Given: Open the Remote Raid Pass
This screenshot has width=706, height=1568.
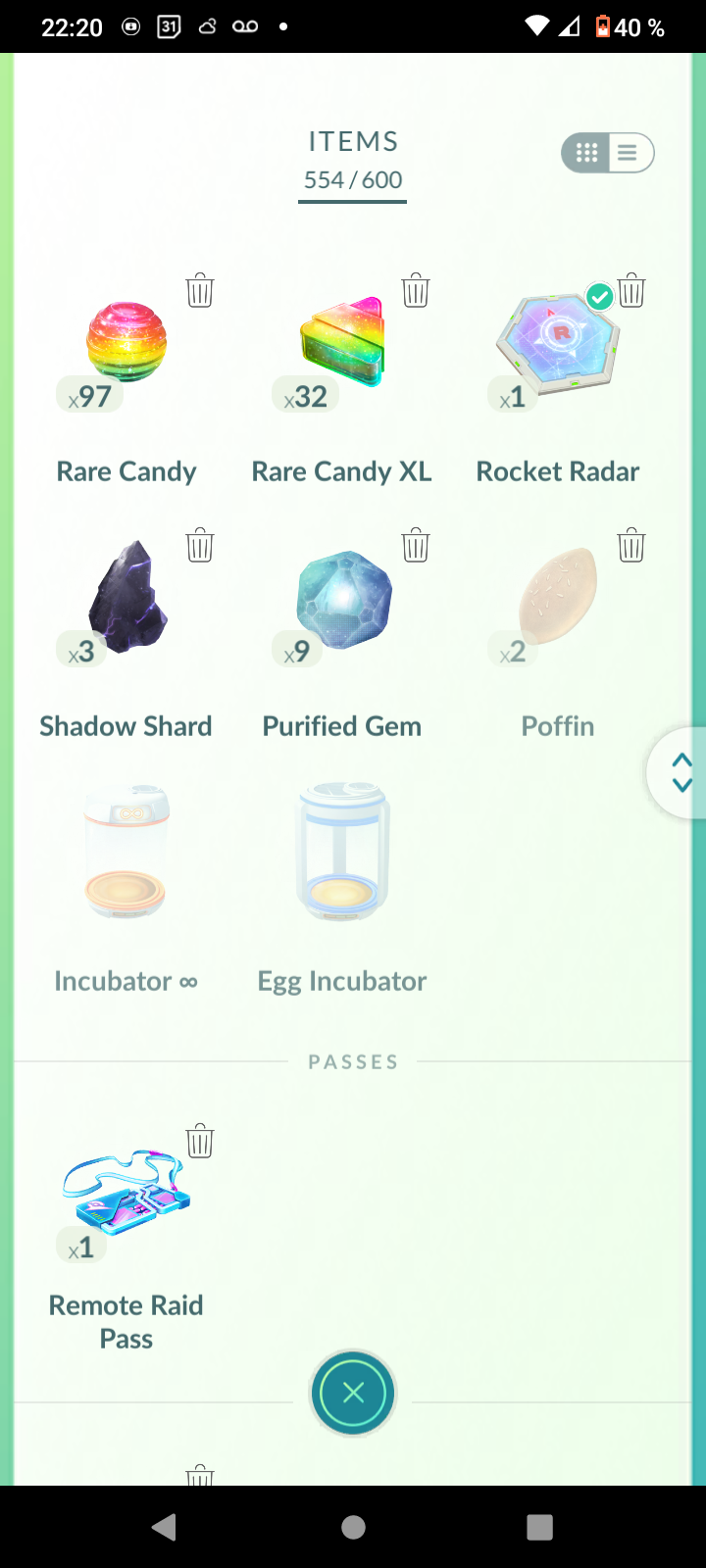Looking at the screenshot, I should coord(126,1196).
